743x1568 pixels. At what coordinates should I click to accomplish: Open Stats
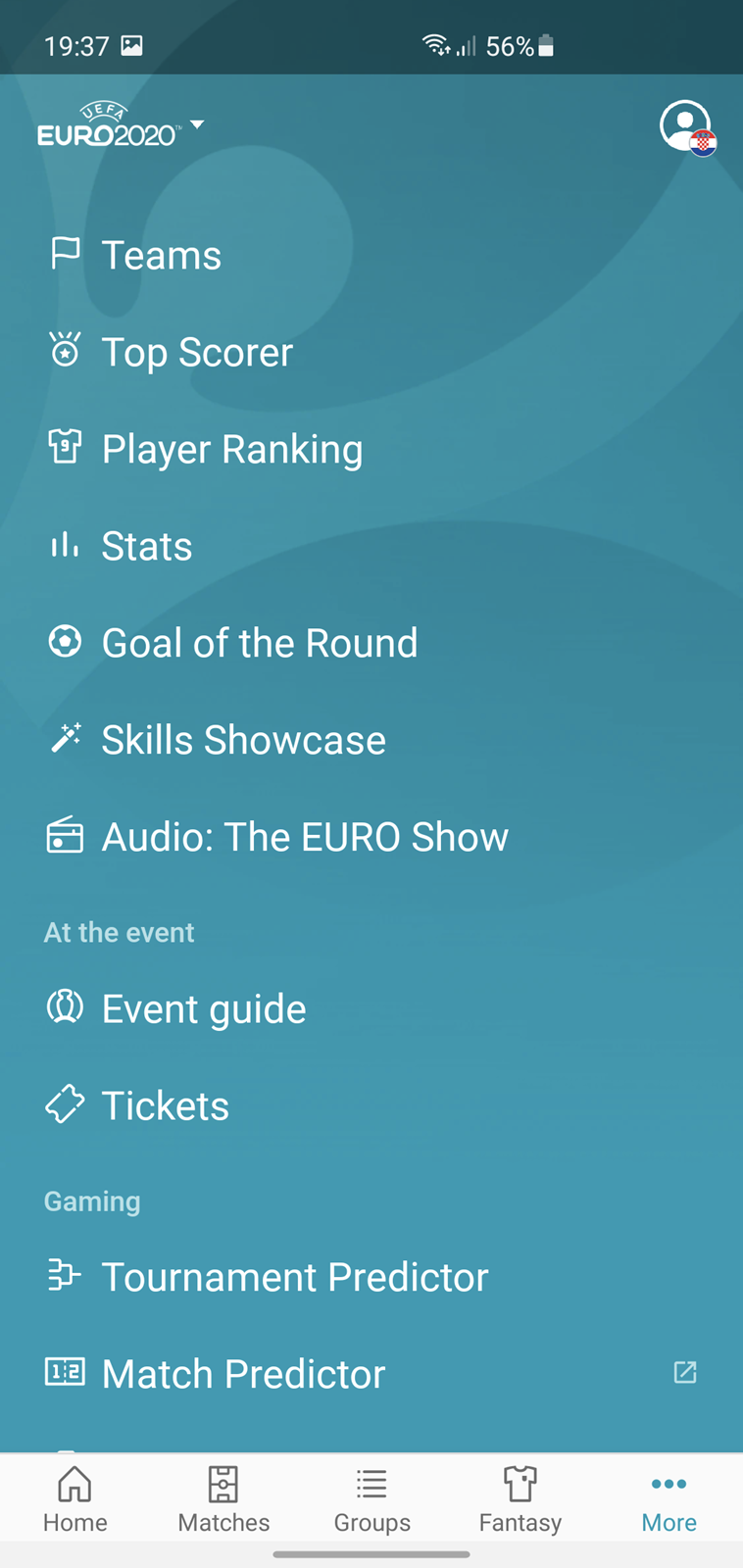[371, 546]
